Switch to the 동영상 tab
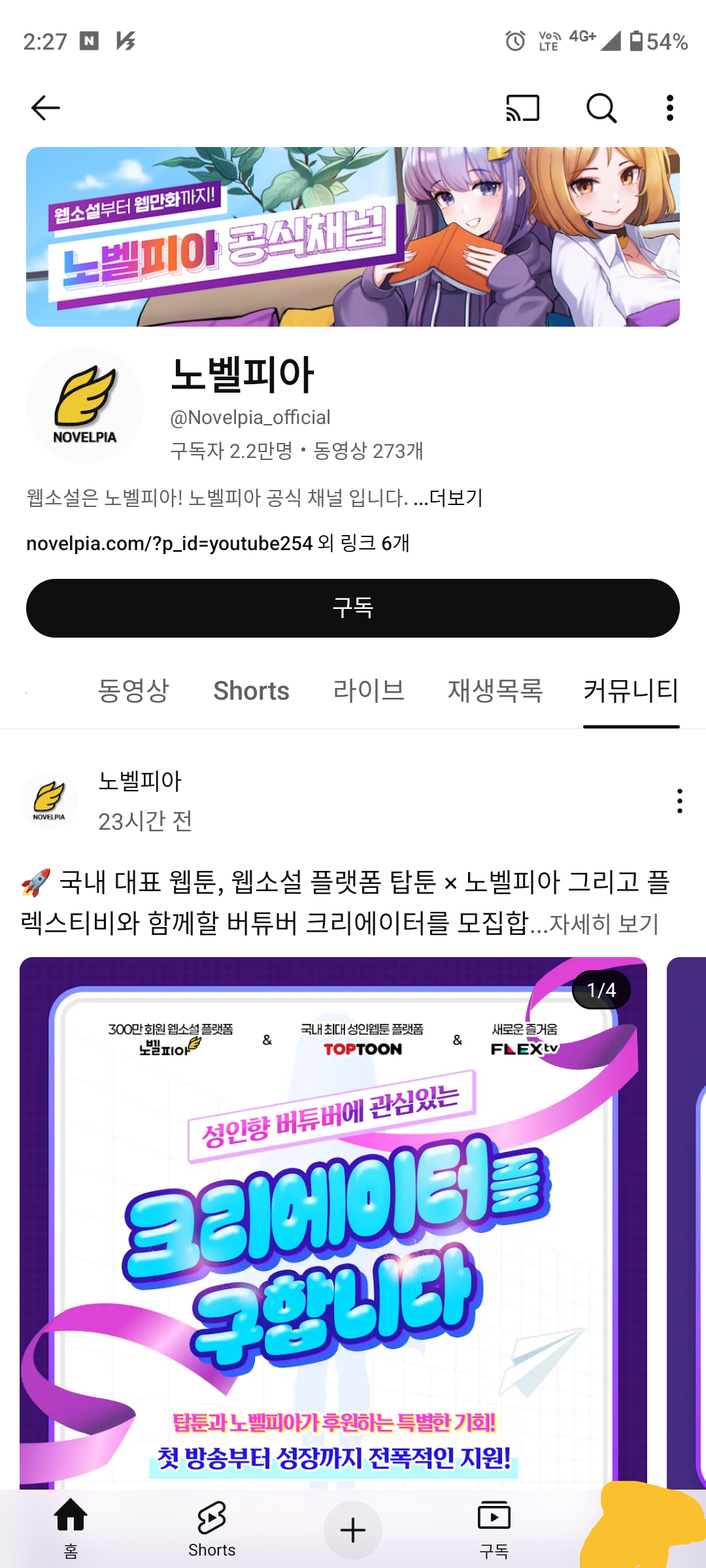This screenshot has height=1568, width=706. point(133,691)
